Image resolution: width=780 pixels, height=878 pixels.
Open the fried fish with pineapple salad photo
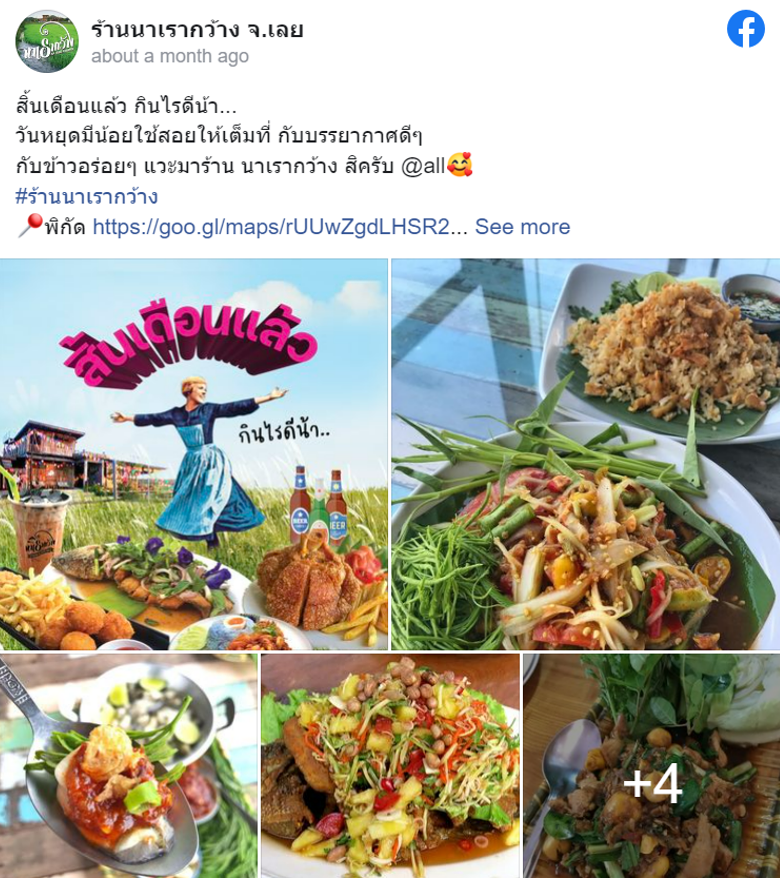[390, 767]
